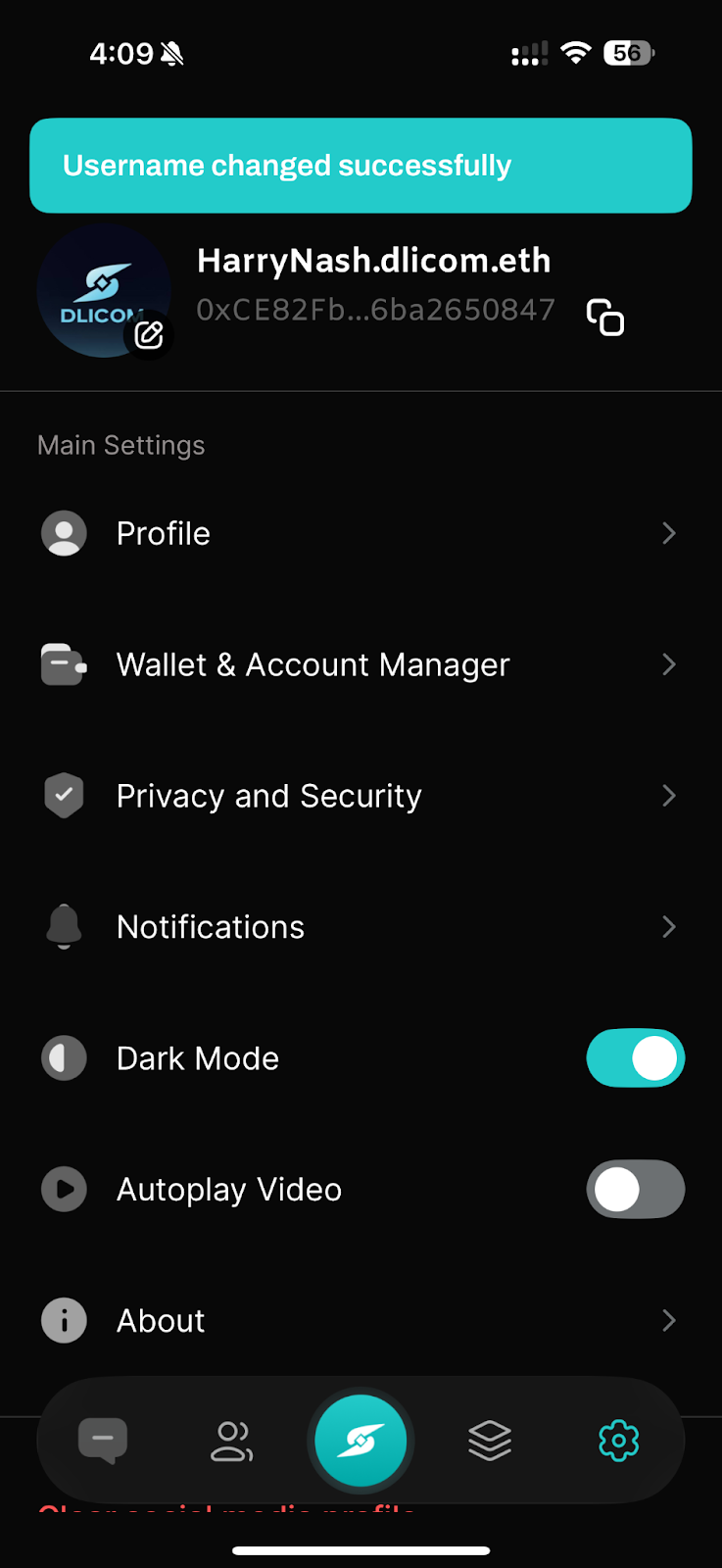Open Wallet & Account Manager
Viewport: 722px width, 1568px height.
click(360, 664)
